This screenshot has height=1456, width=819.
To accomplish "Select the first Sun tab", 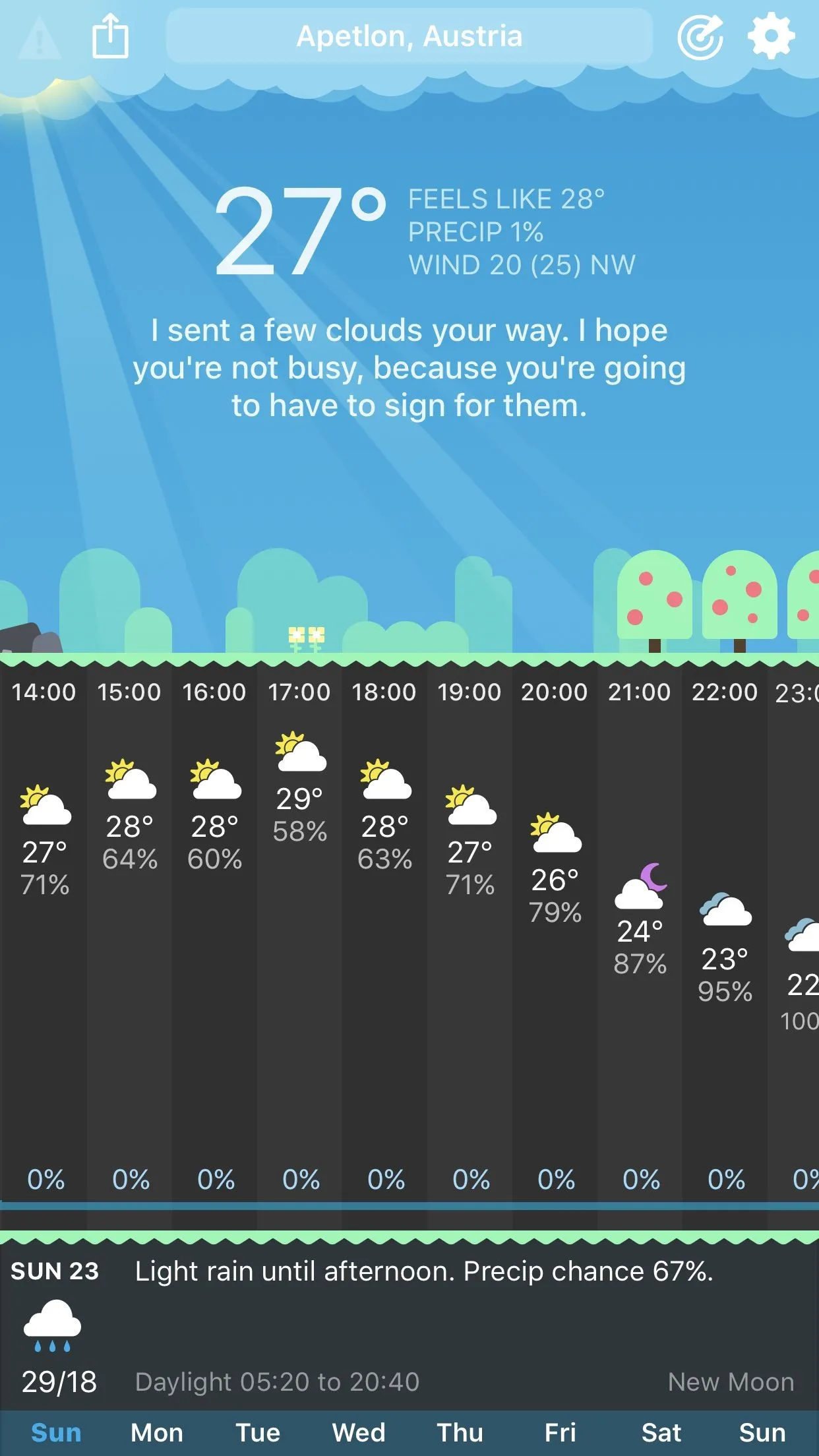I will (x=56, y=1432).
